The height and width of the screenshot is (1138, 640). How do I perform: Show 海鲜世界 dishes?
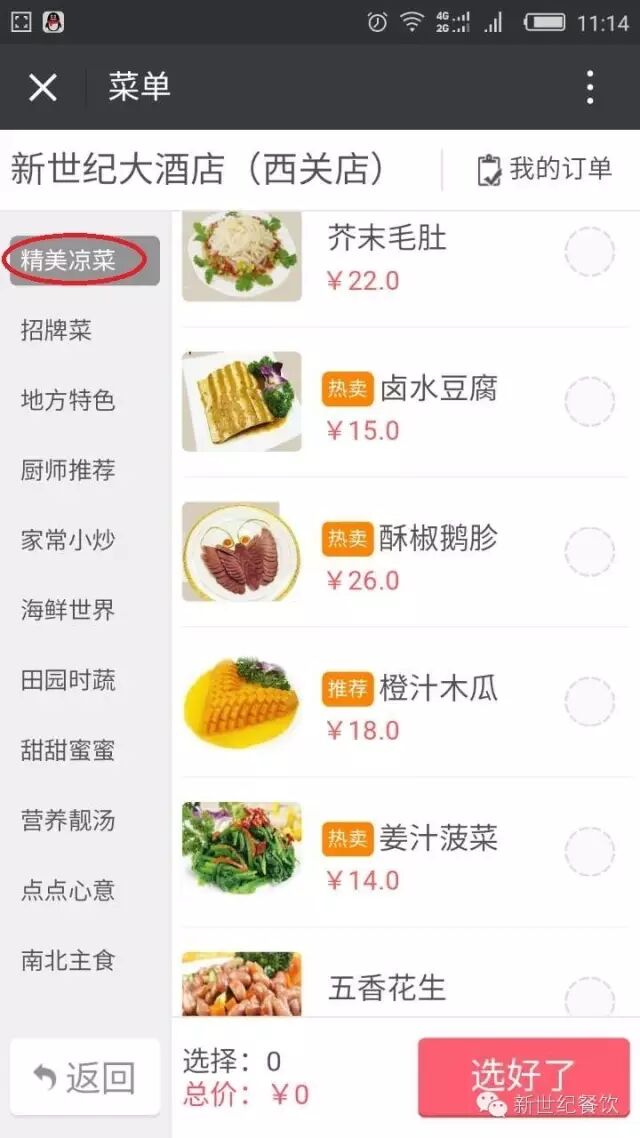68,610
